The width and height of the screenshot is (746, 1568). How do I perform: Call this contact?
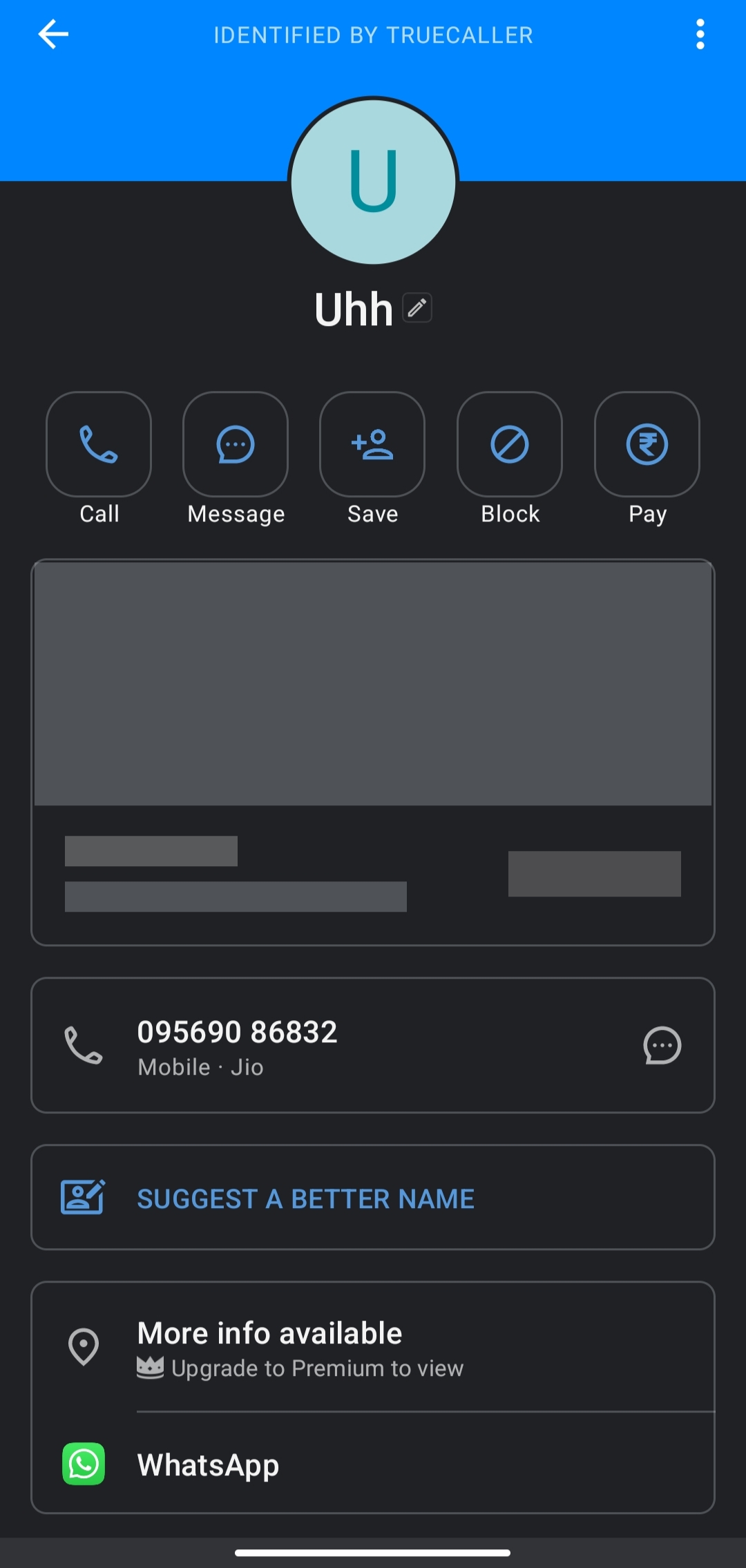(99, 445)
